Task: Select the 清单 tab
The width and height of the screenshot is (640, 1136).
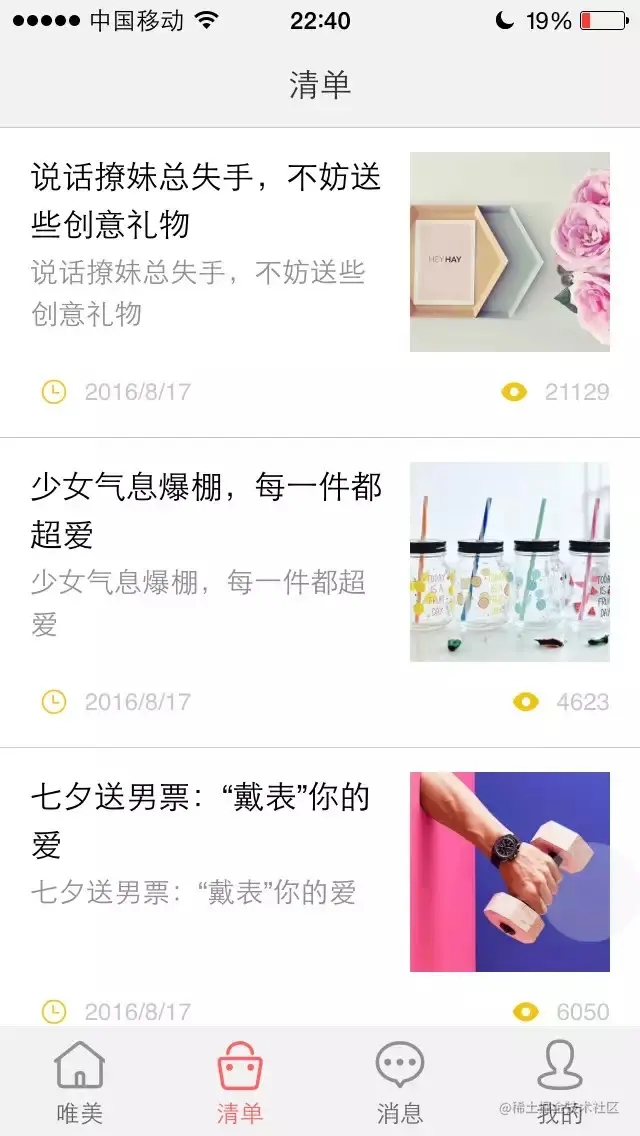Action: (240, 1082)
